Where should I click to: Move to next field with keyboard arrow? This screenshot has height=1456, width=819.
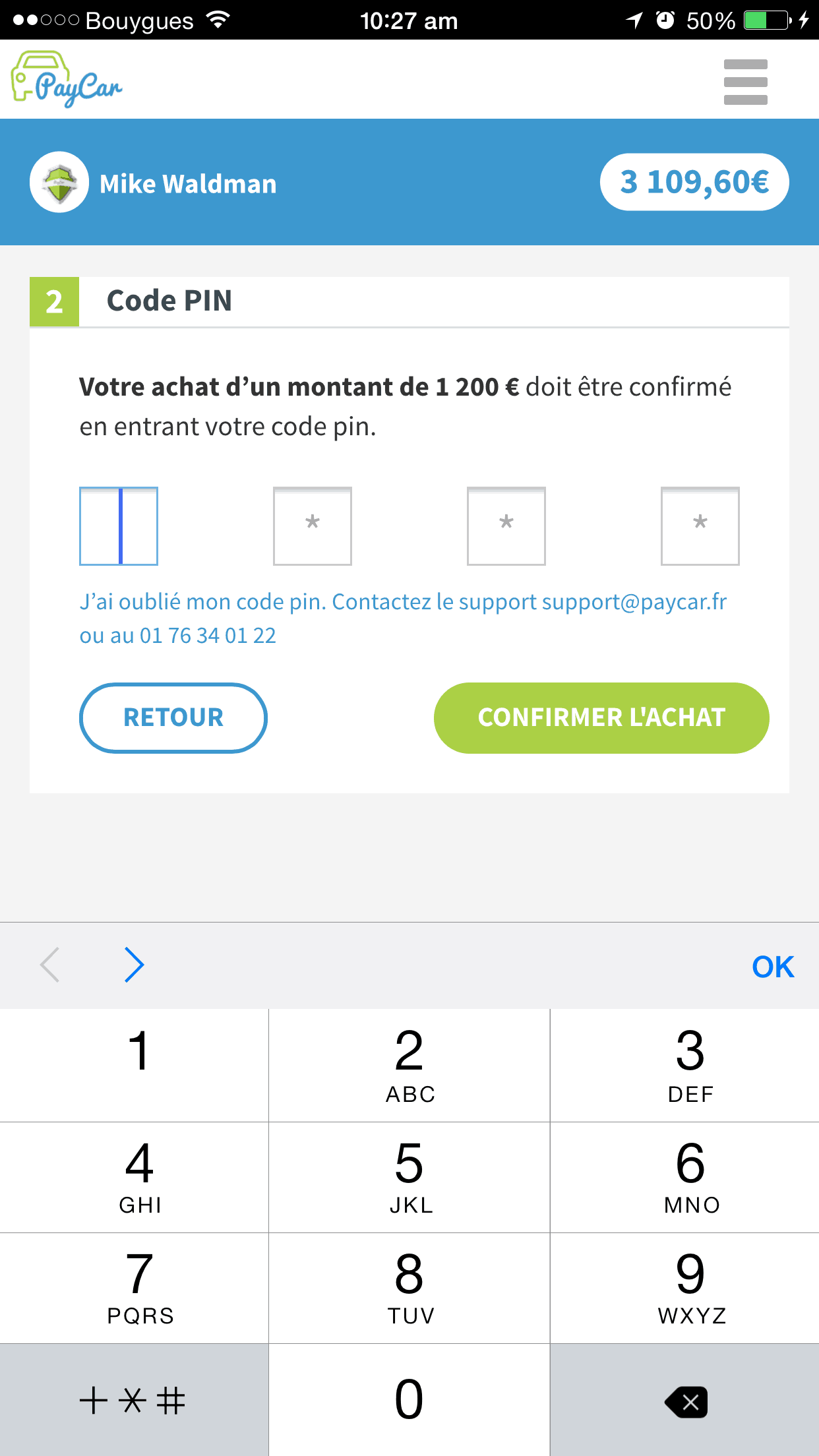(x=135, y=965)
